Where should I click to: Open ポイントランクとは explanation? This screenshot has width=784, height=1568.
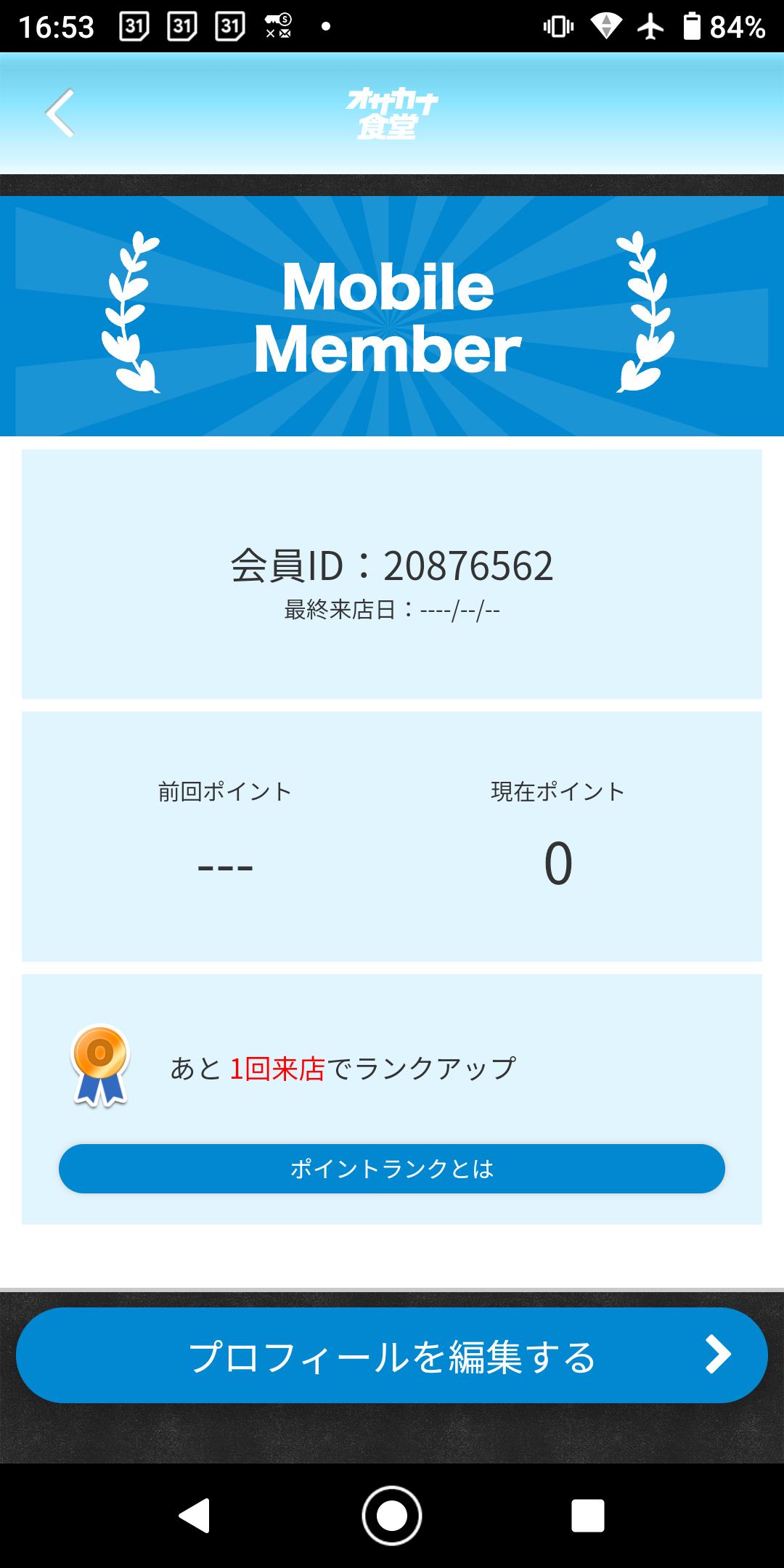point(392,1169)
